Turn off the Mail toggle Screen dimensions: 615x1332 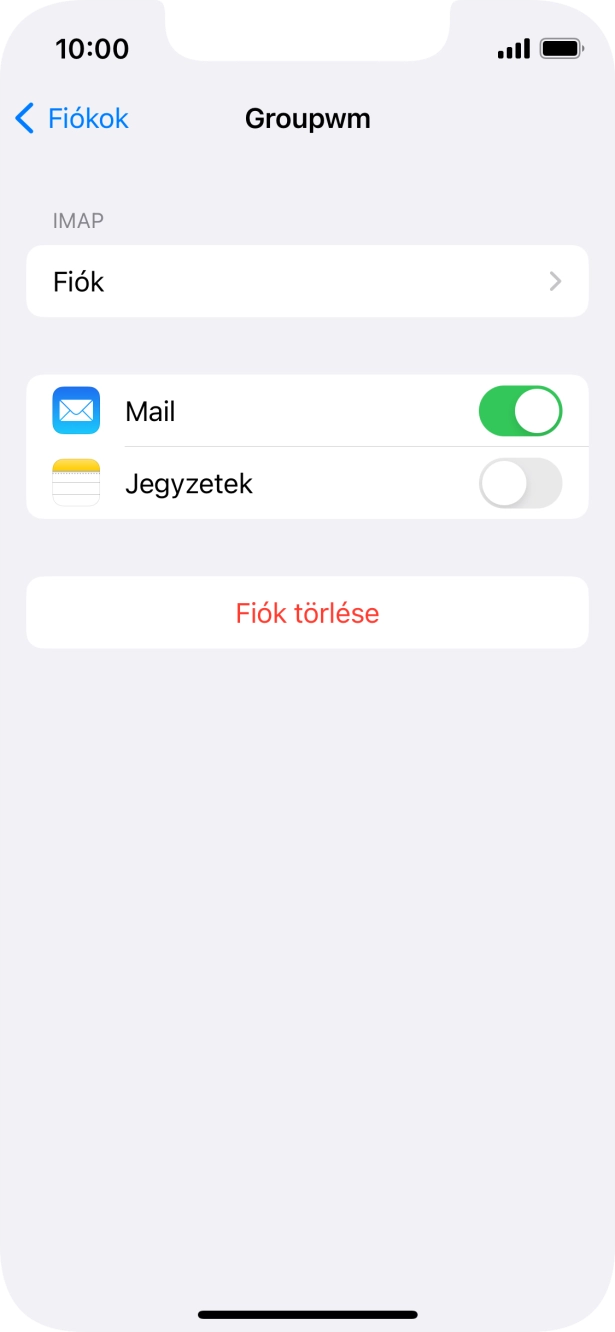click(x=520, y=411)
